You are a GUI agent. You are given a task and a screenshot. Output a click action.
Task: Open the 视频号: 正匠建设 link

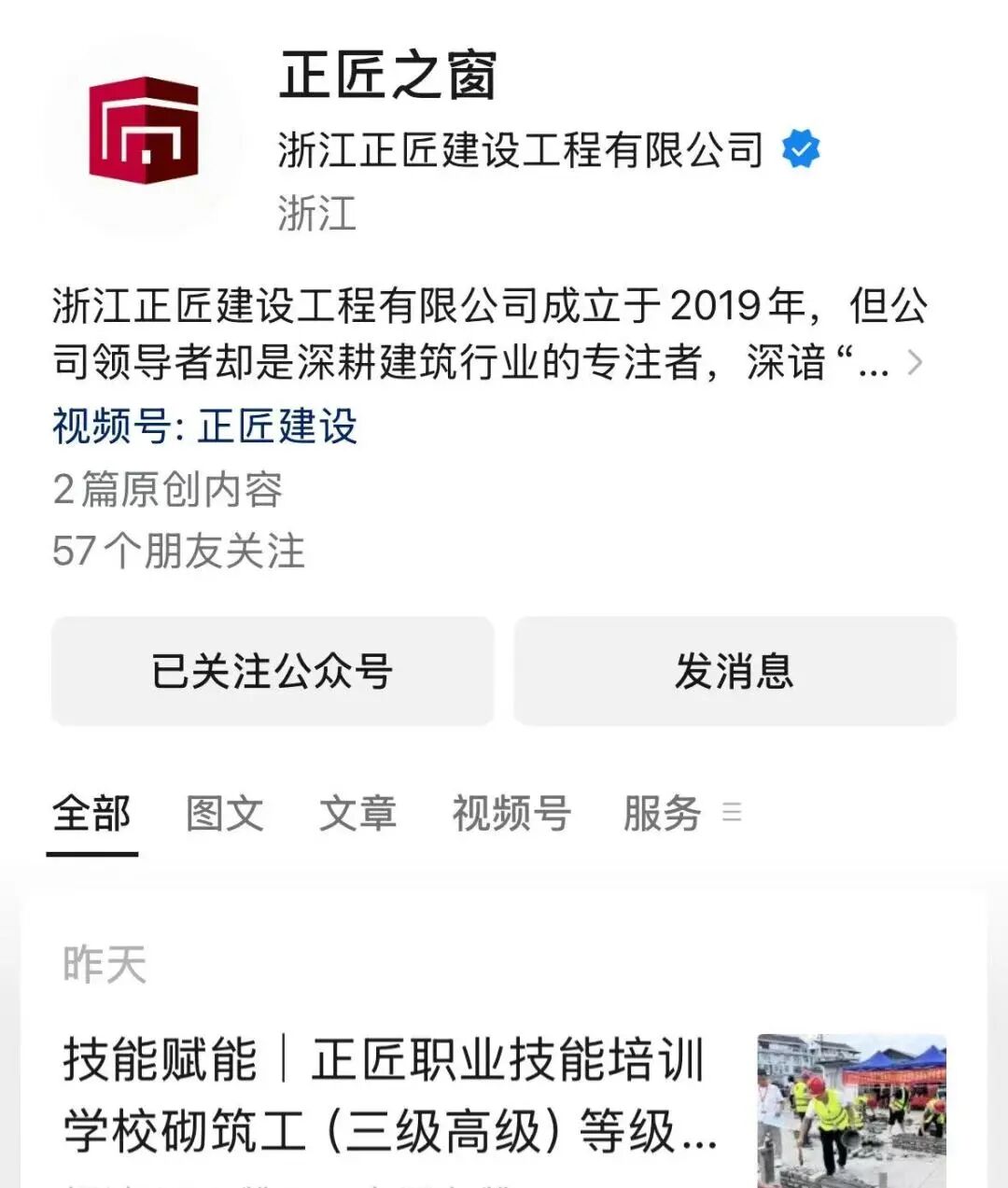[204, 426]
